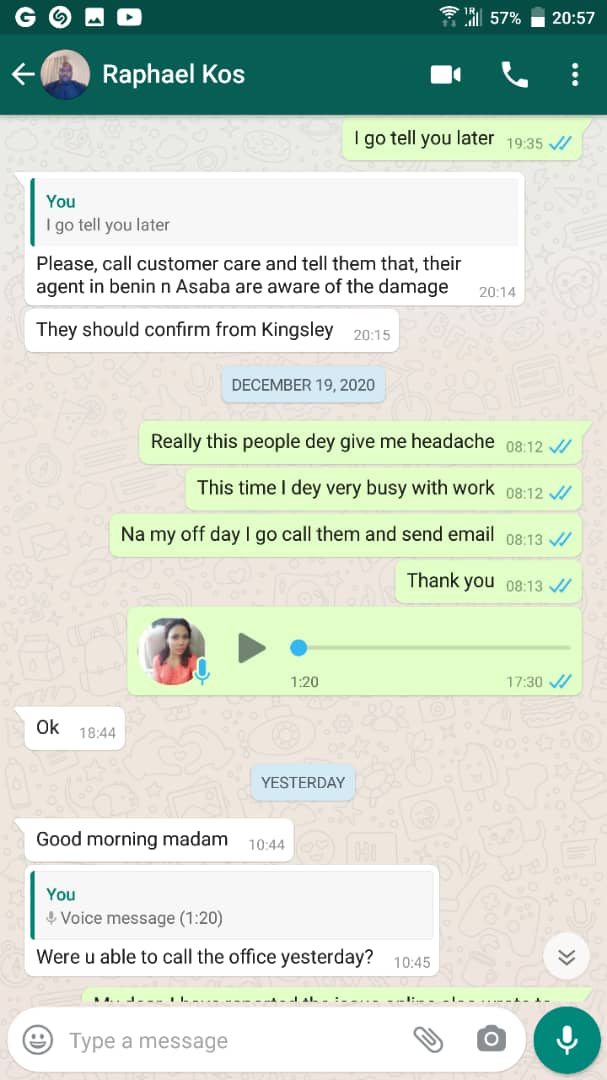Image resolution: width=607 pixels, height=1080 pixels.
Task: Jump to the latest messages
Action: coord(566,957)
